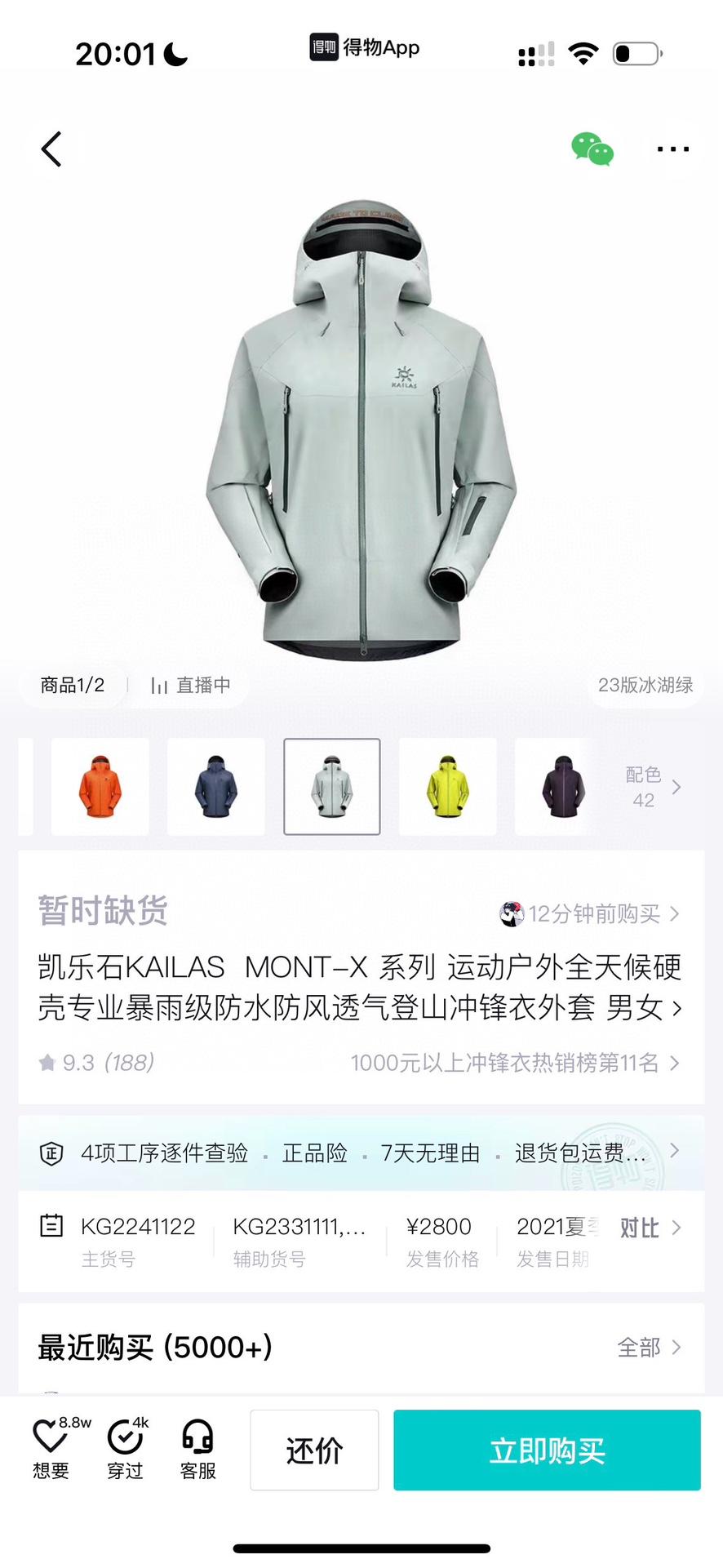723x1568 pixels.
Task: Go back to the previous page
Action: (51, 149)
